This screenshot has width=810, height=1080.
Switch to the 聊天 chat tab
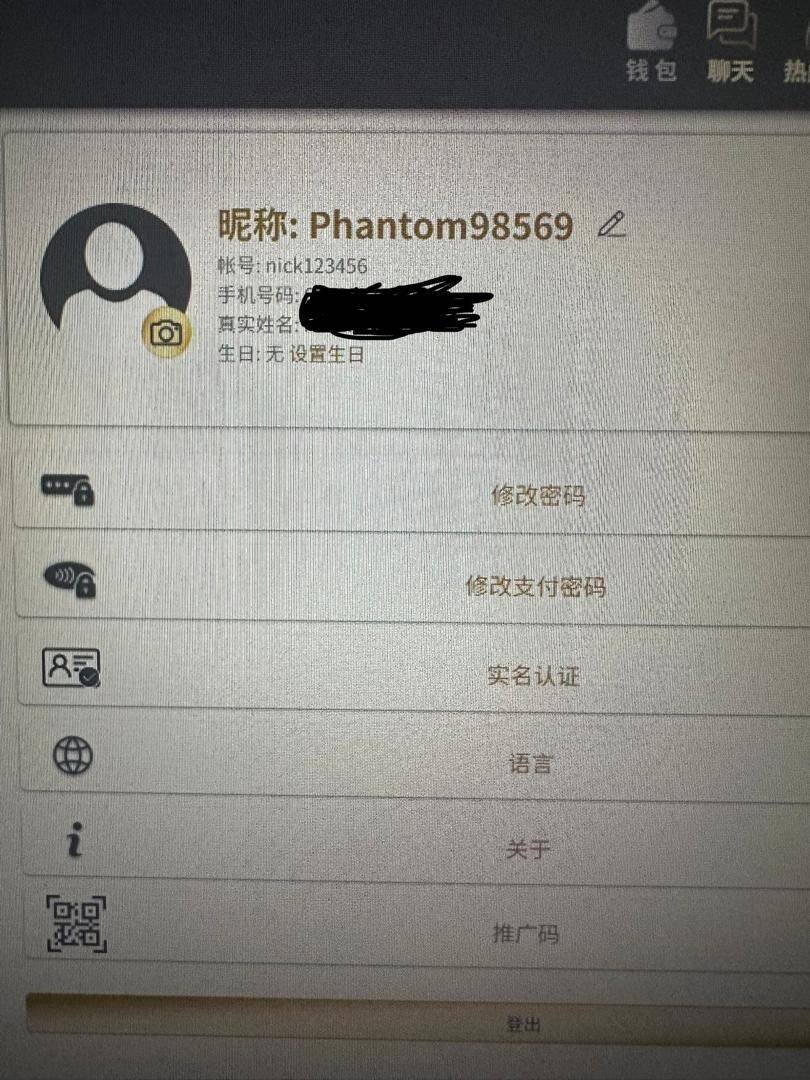click(731, 41)
